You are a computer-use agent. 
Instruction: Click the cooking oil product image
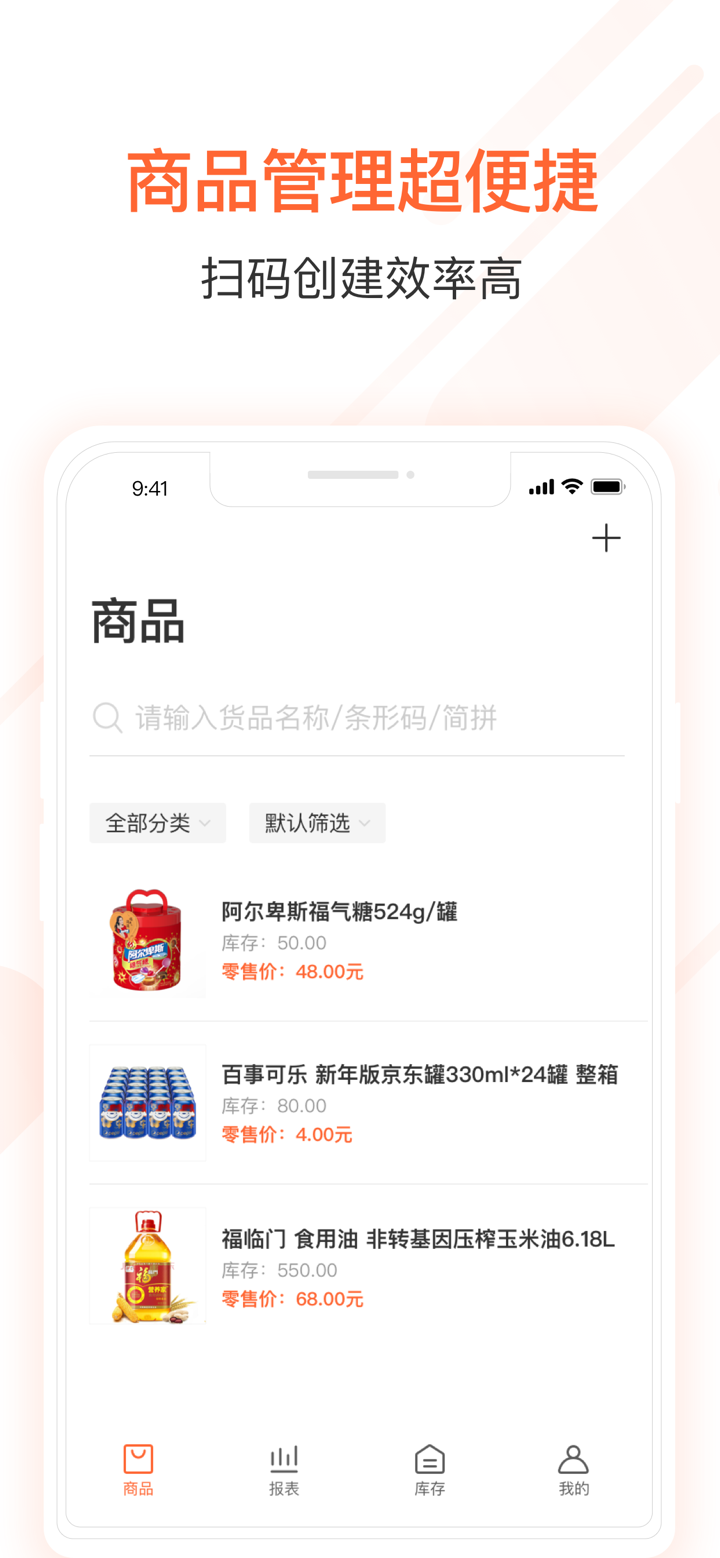(x=147, y=1265)
